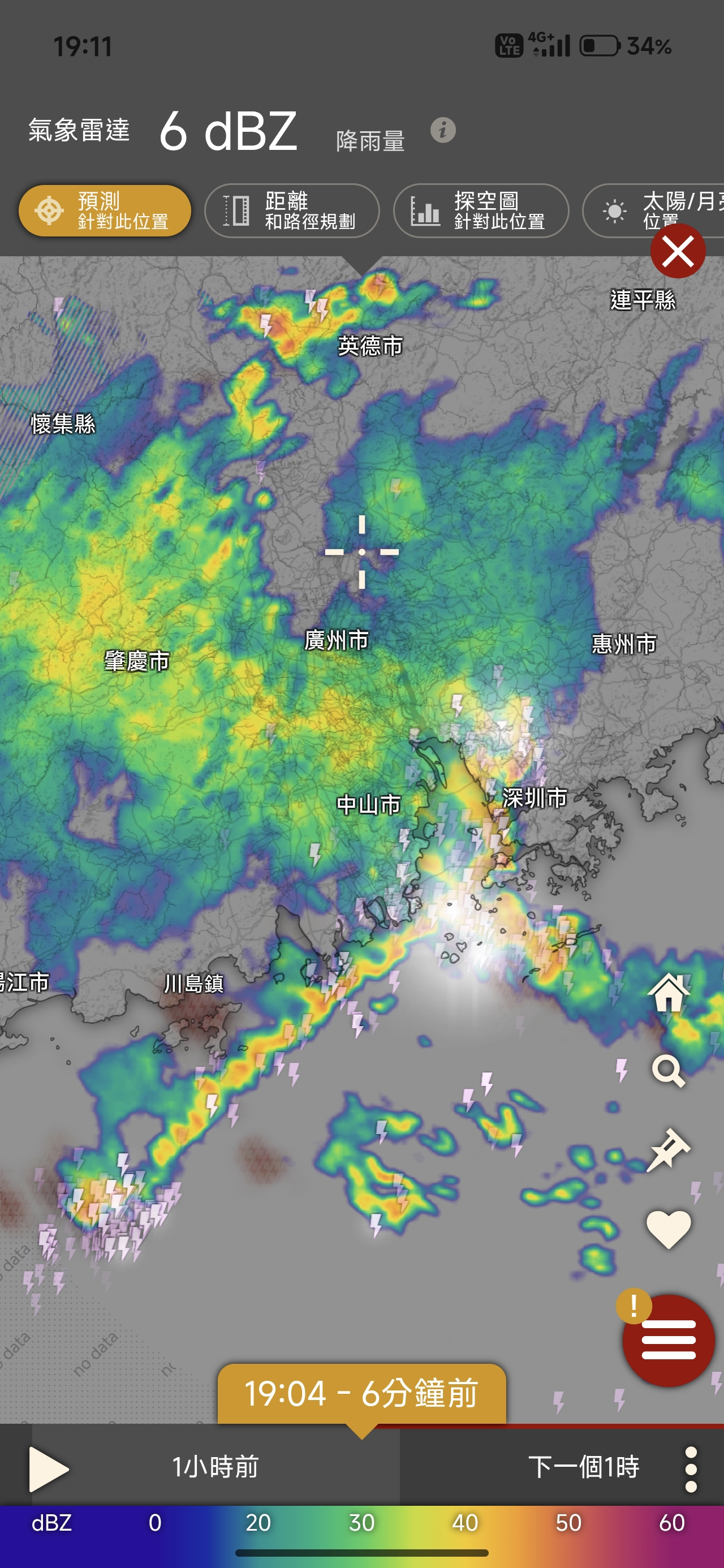Play the radar animation
This screenshot has height=1568, width=724.
[48, 1470]
